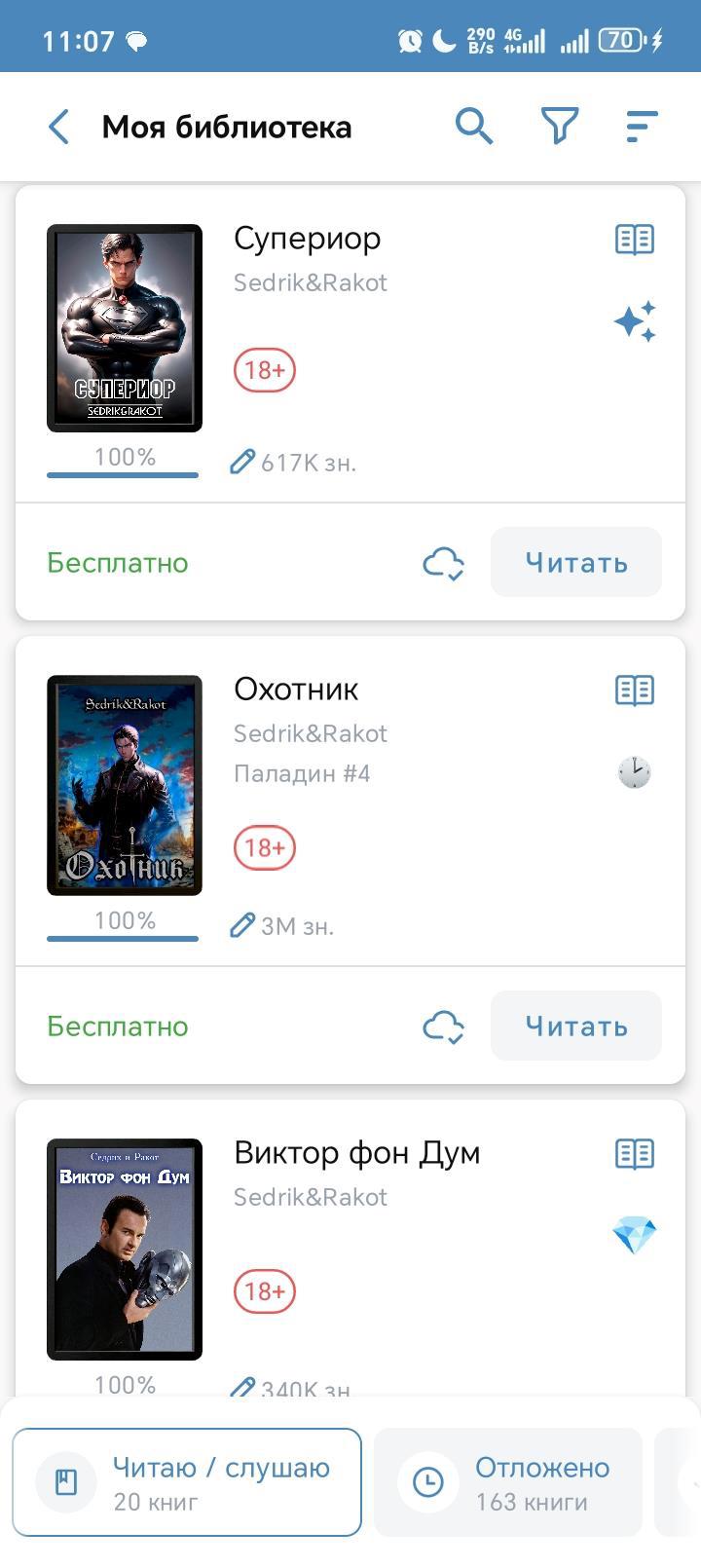Image resolution: width=701 pixels, height=1568 pixels.
Task: Switch to the Отложено shelf
Action: point(508,1482)
